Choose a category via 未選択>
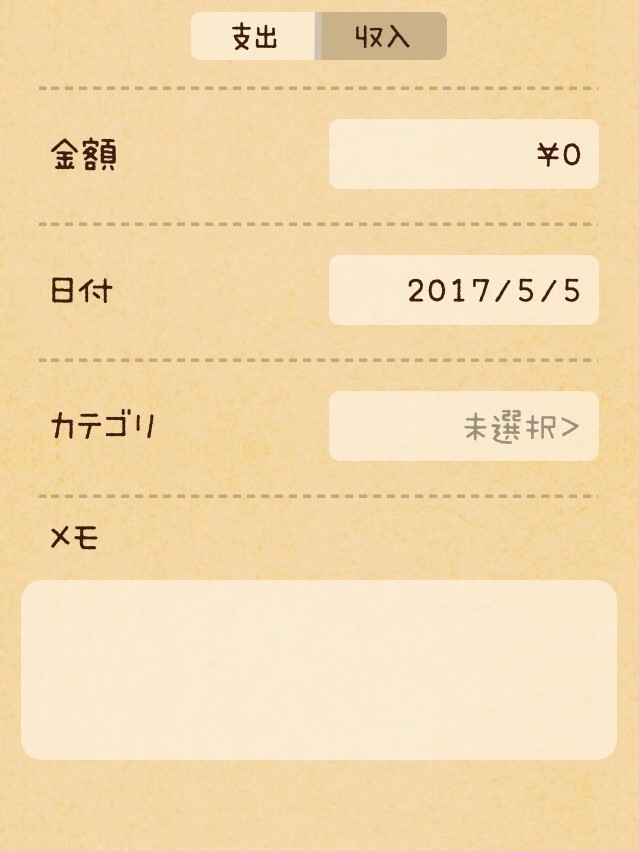The image size is (639, 851). coord(463,426)
